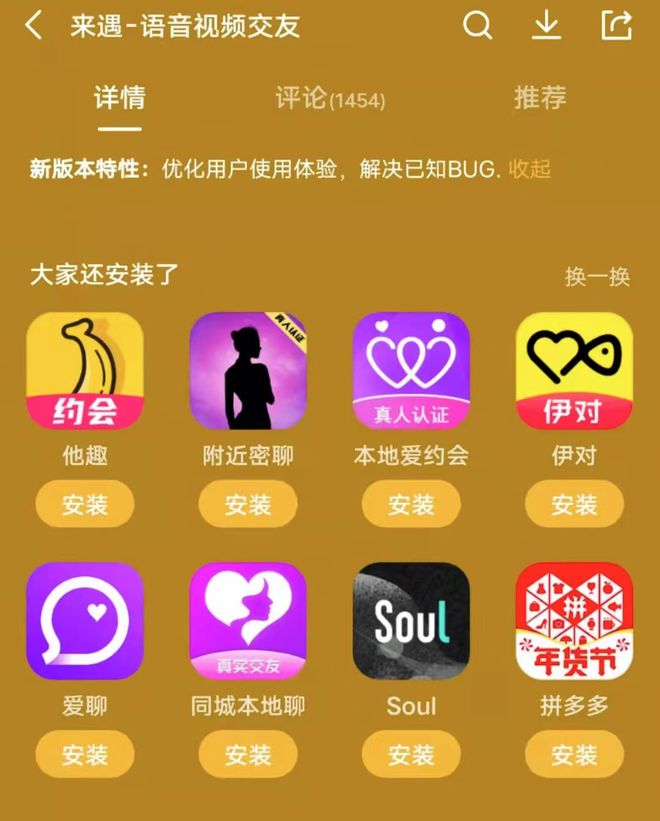Install the 本地爱约会 app

[x=411, y=504]
